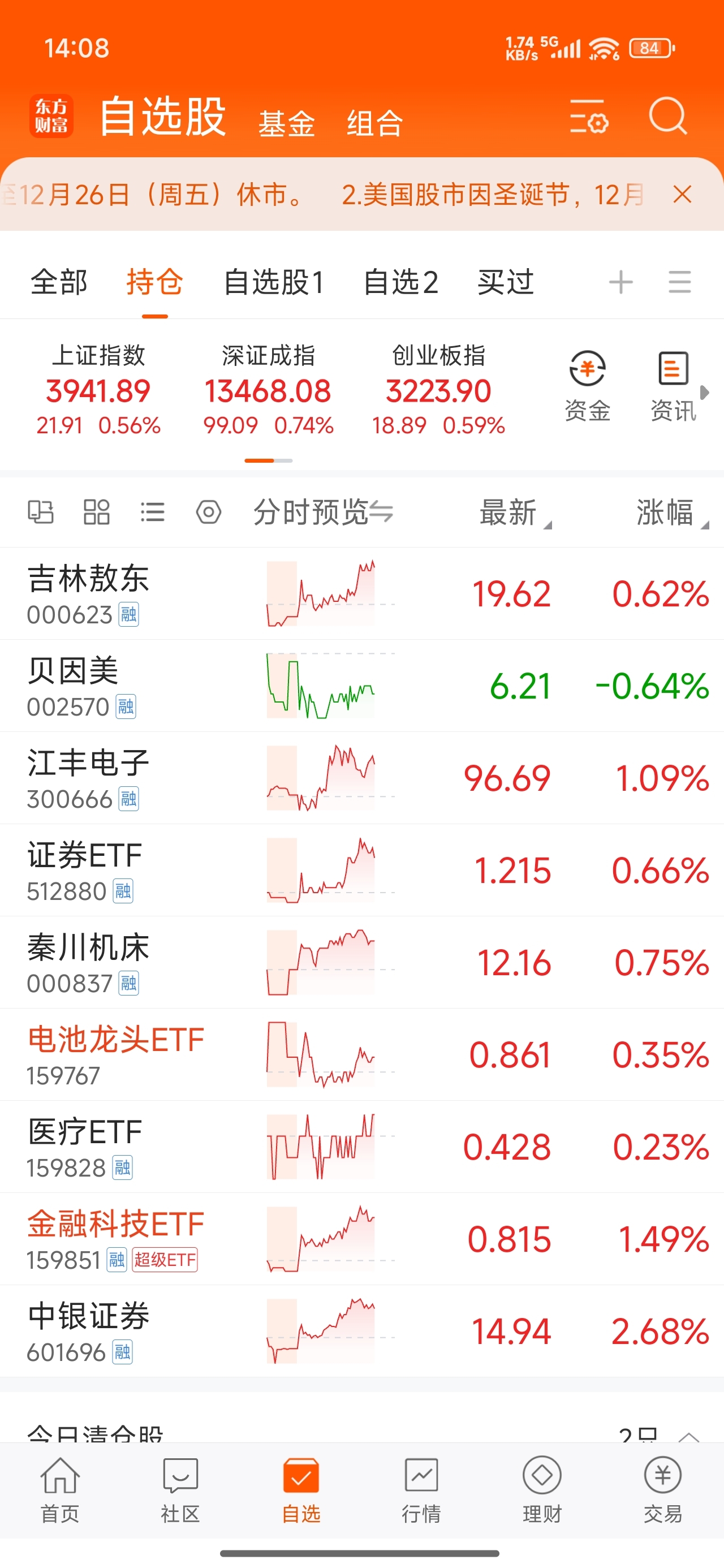Open the group management menu icon
Viewport: 724px width, 1568px height.
point(679,282)
